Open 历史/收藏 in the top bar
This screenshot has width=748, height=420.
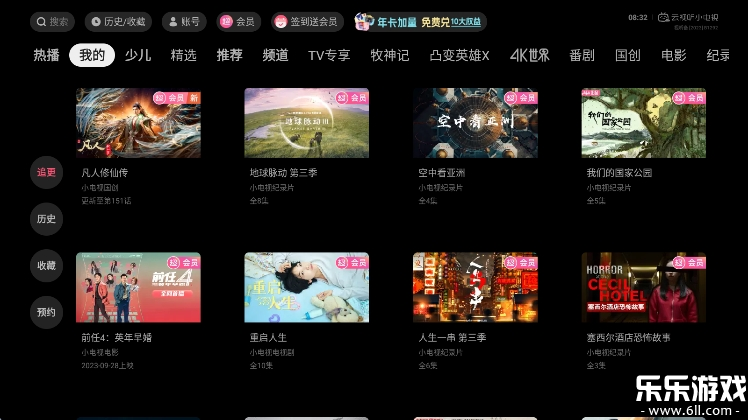[x=119, y=21]
